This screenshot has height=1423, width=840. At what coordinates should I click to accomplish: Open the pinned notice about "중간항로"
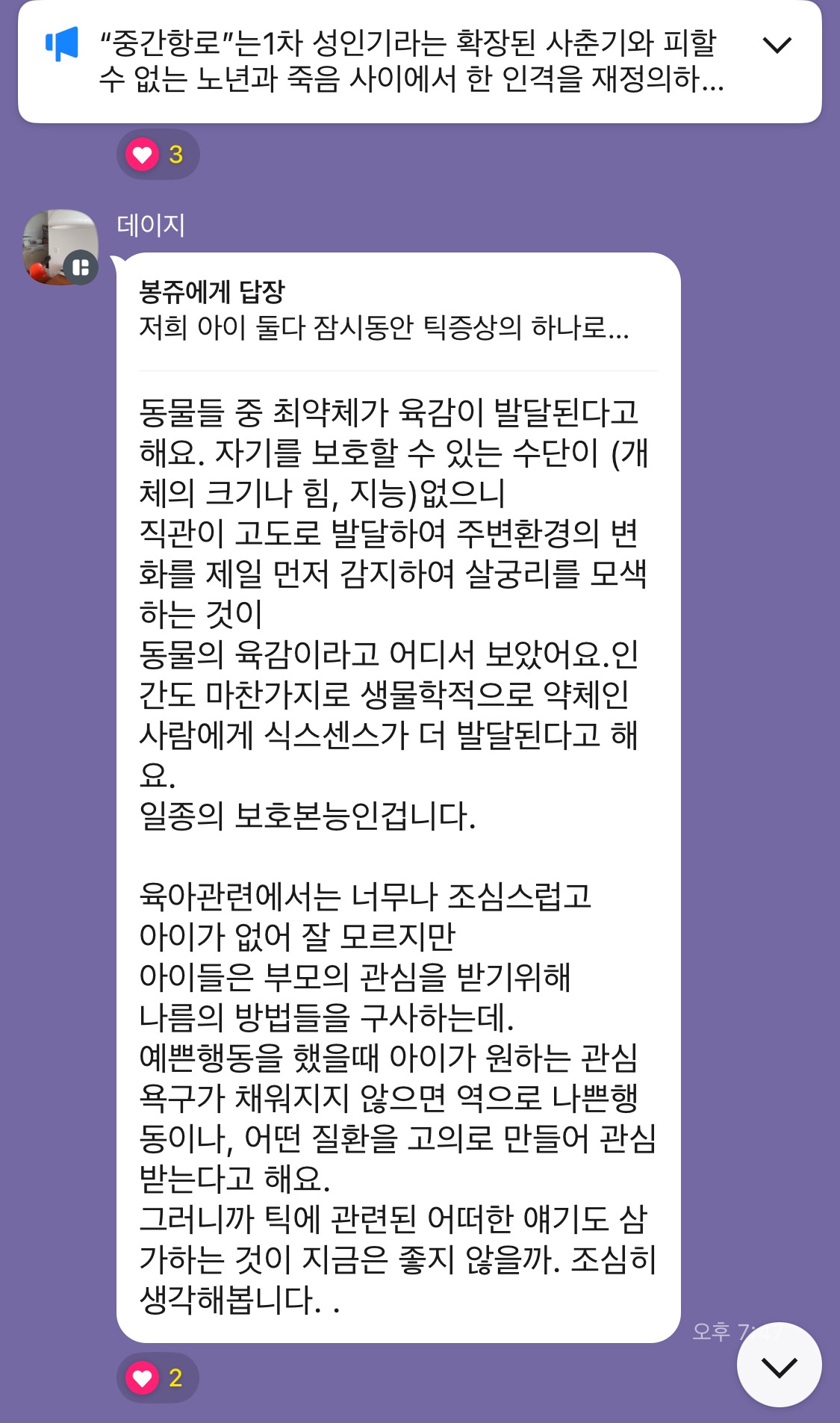point(411,61)
